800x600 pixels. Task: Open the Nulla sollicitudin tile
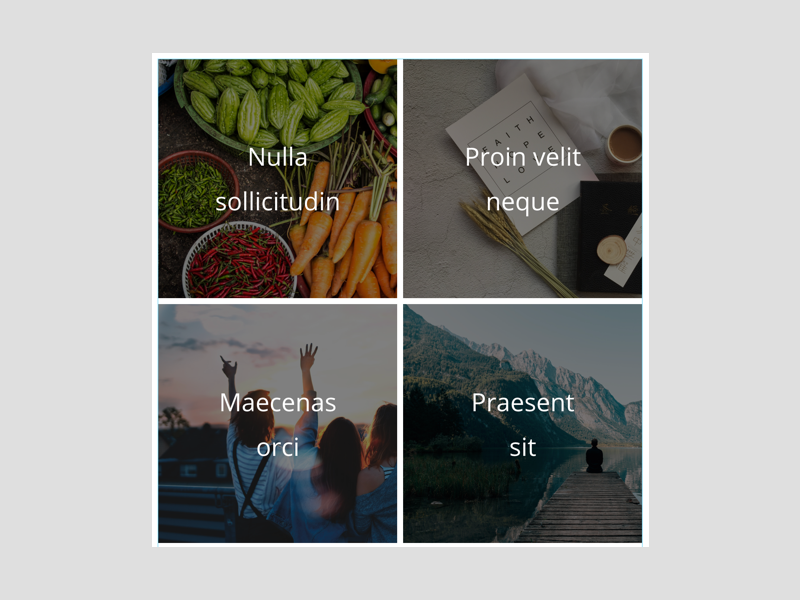(x=277, y=179)
